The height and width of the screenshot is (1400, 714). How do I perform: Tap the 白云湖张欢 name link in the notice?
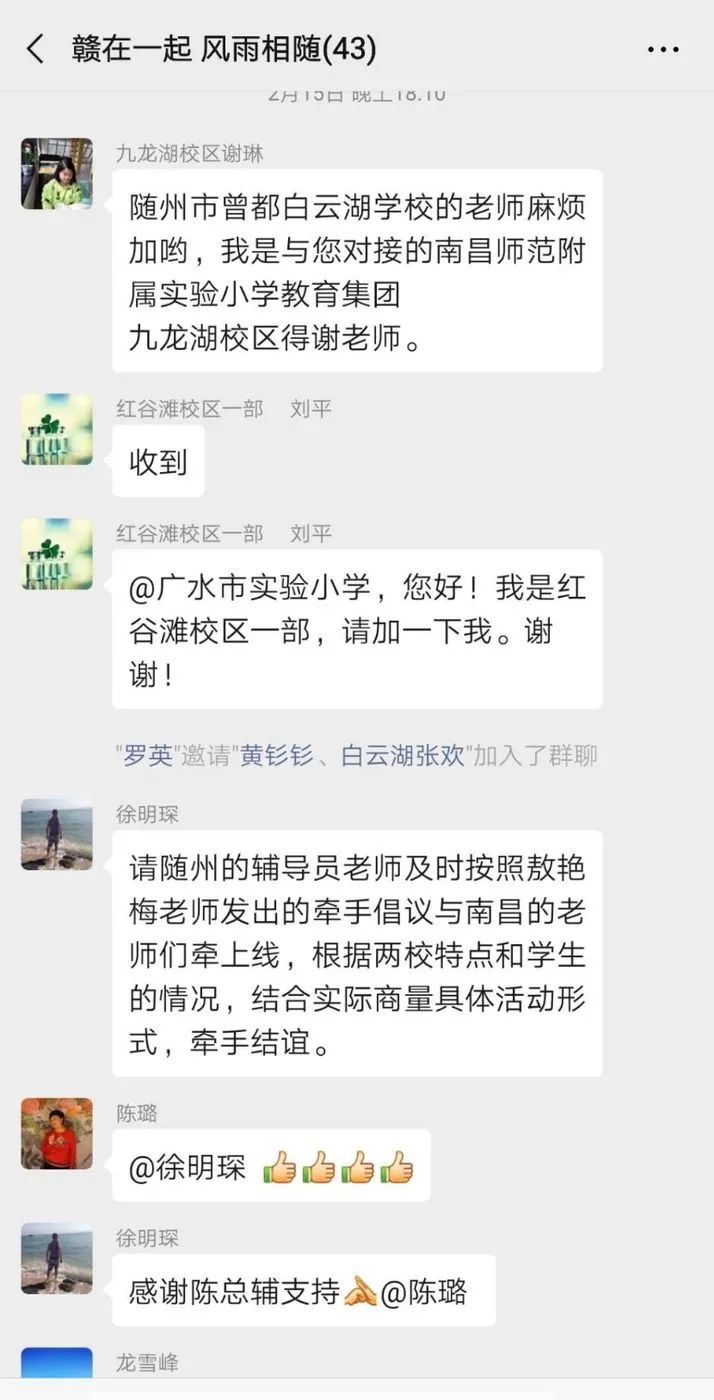[403, 755]
